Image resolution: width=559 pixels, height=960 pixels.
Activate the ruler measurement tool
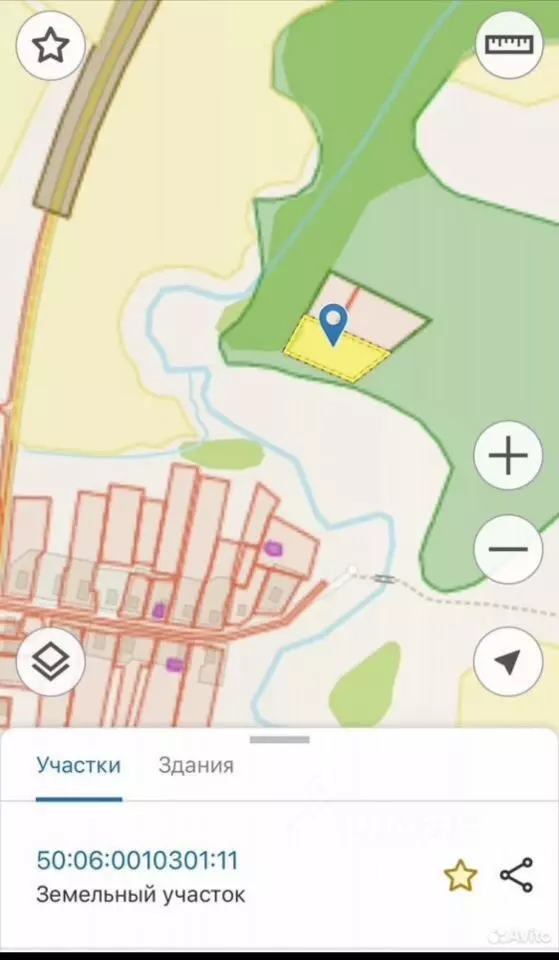point(509,44)
